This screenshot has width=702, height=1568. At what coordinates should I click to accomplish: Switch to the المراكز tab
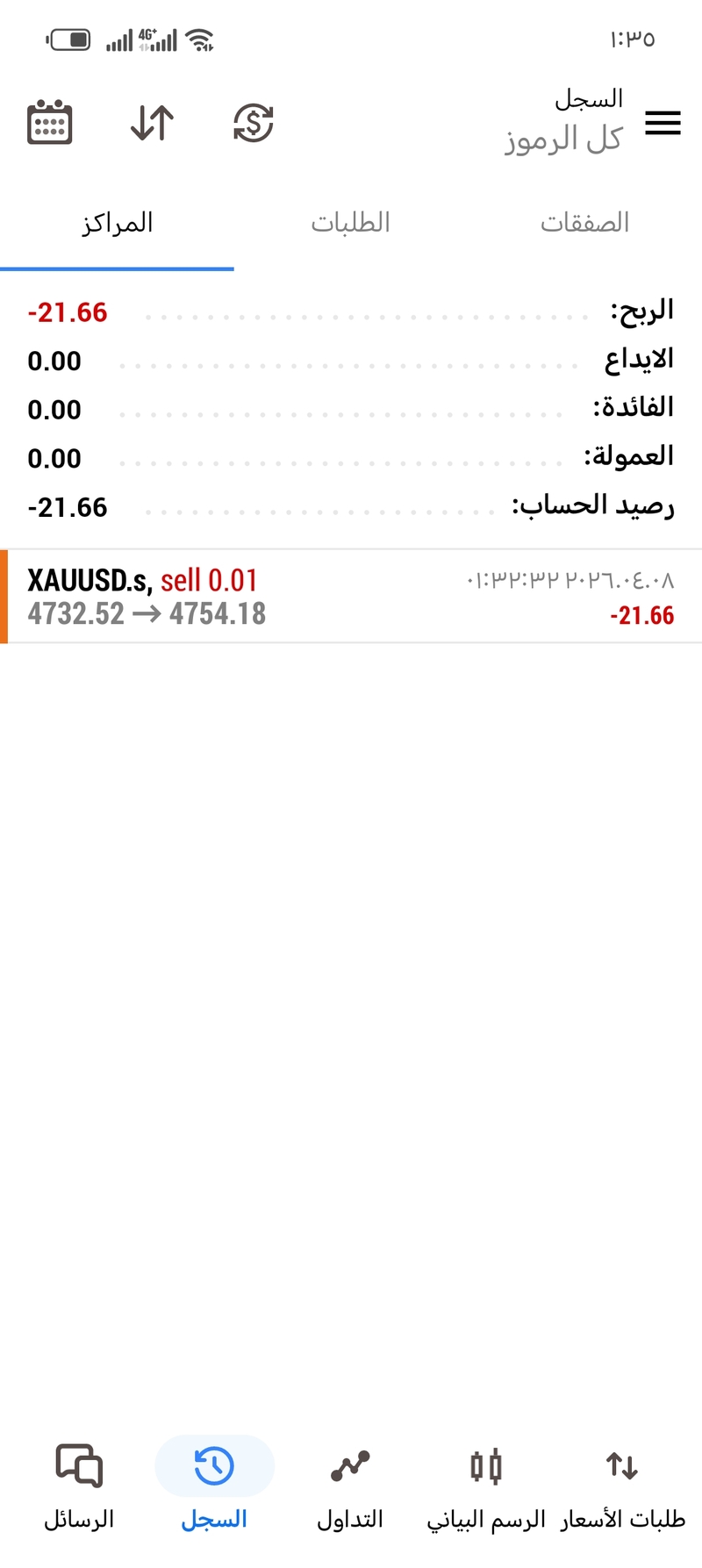[118, 224]
